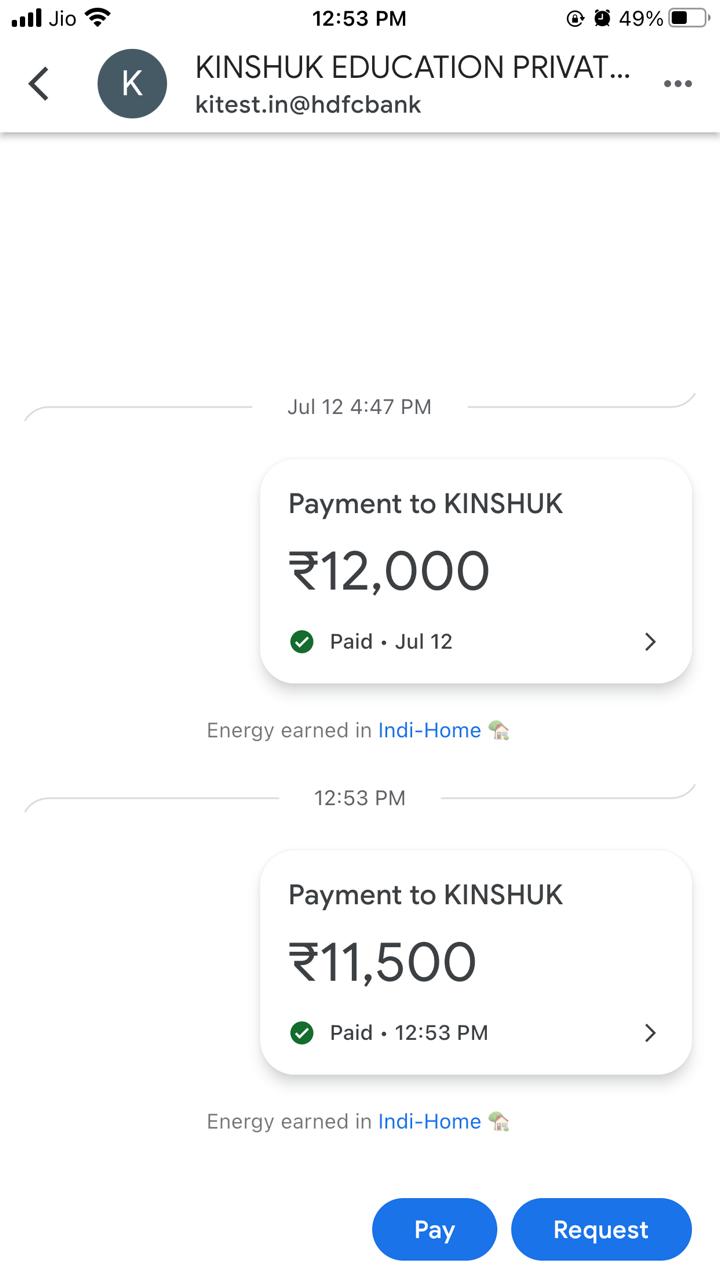The width and height of the screenshot is (720, 1280).
Task: View the KINSHUK EDUCATION profile avatar
Action: [x=132, y=84]
